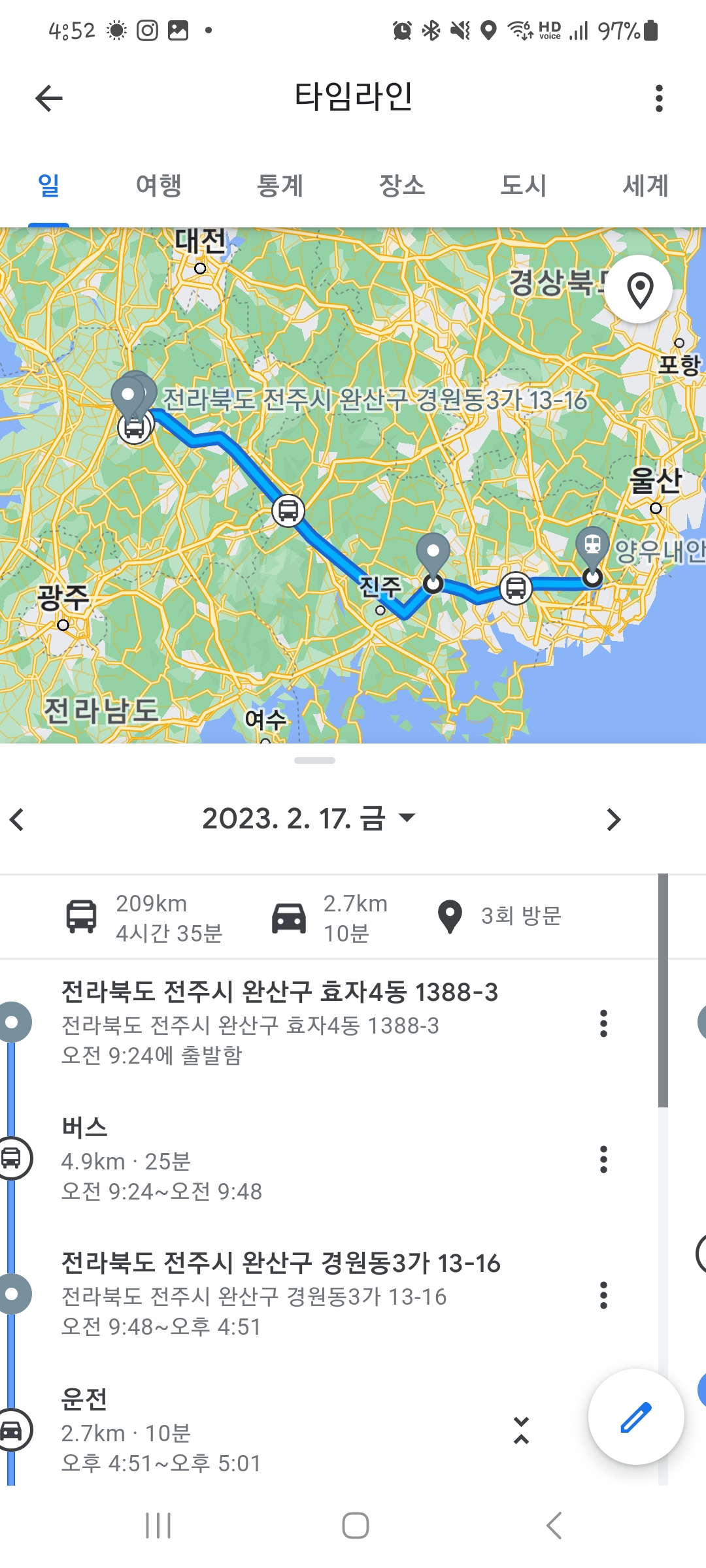Open options for 효자4동 1388-3 entry
The image size is (706, 1568).
pos(603,1023)
